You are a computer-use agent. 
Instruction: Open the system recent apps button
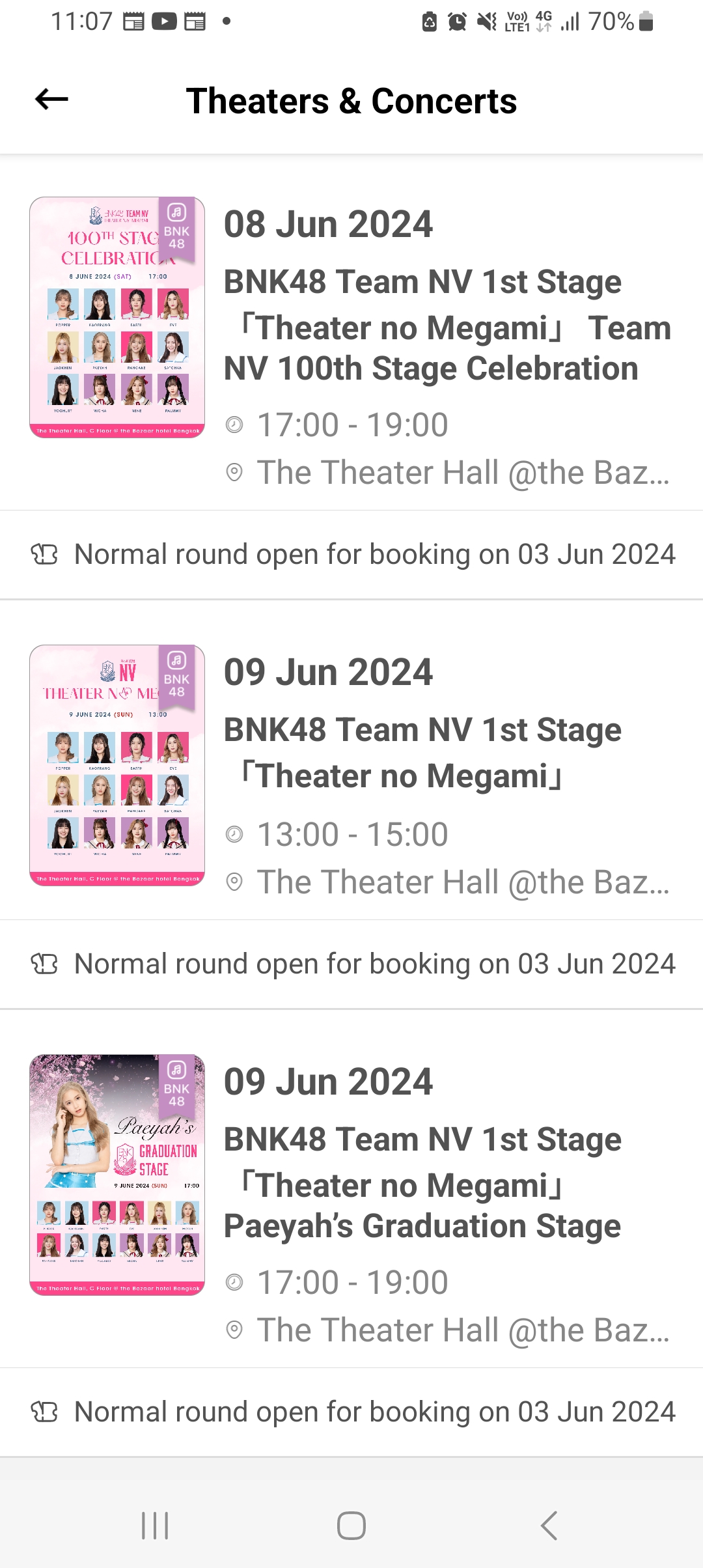pos(155,1525)
